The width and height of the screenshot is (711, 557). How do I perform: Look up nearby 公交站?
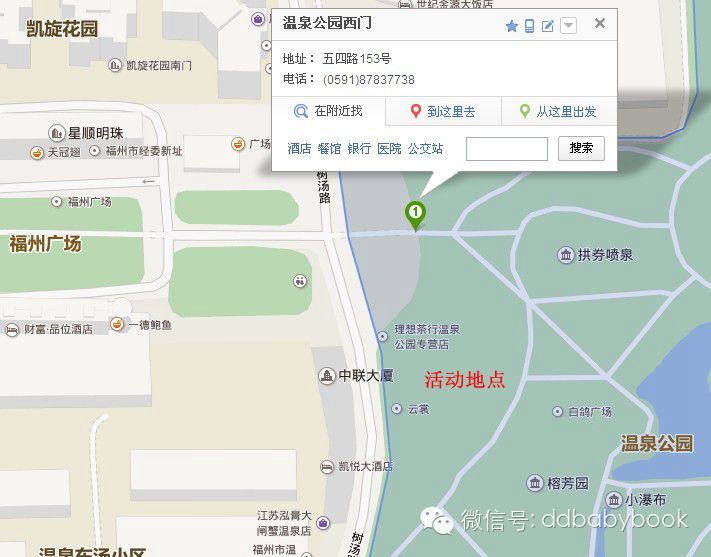point(425,149)
